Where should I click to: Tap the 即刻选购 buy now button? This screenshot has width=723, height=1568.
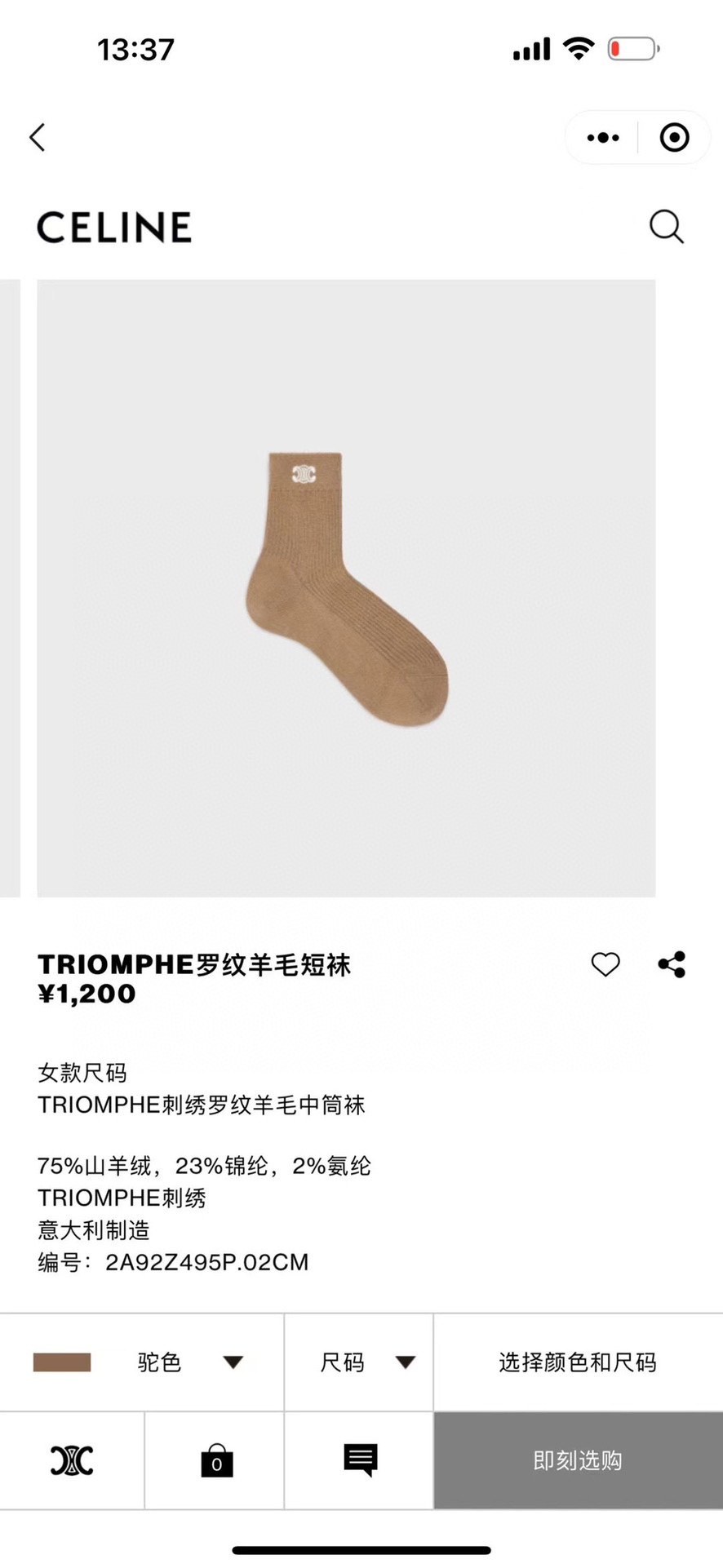coord(577,1460)
